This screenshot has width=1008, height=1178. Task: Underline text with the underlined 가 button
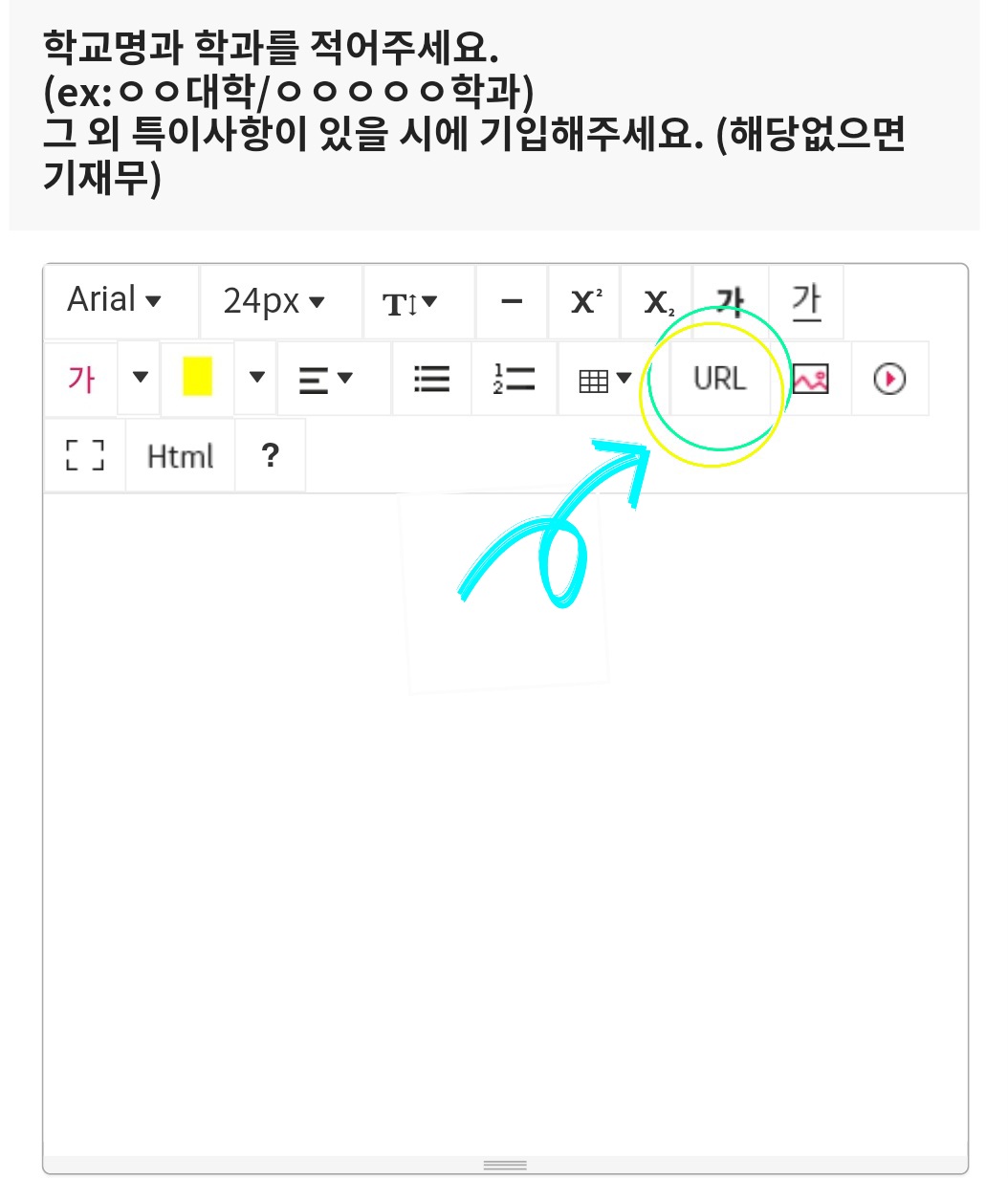tap(806, 302)
